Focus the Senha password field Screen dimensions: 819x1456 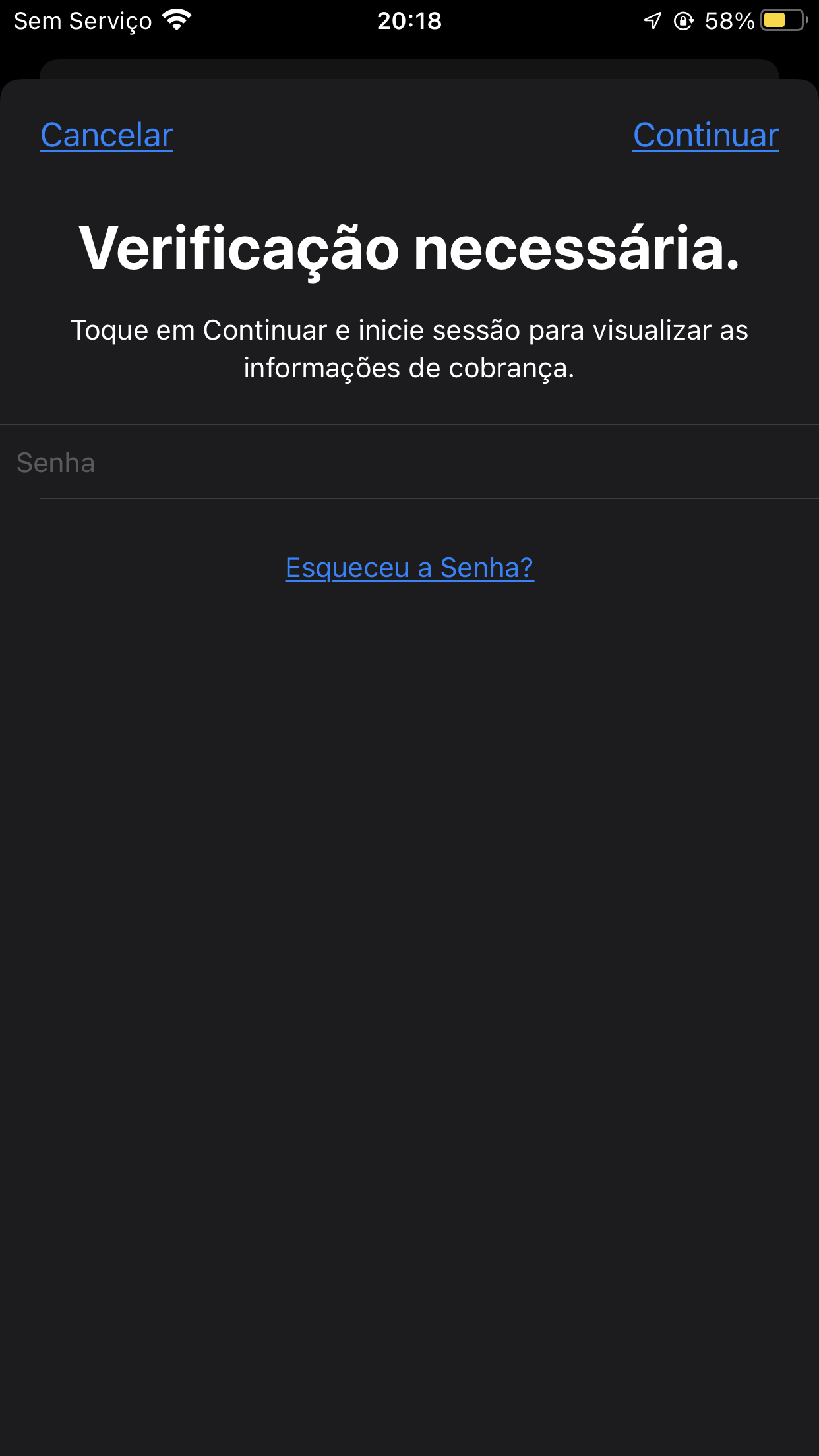(409, 462)
